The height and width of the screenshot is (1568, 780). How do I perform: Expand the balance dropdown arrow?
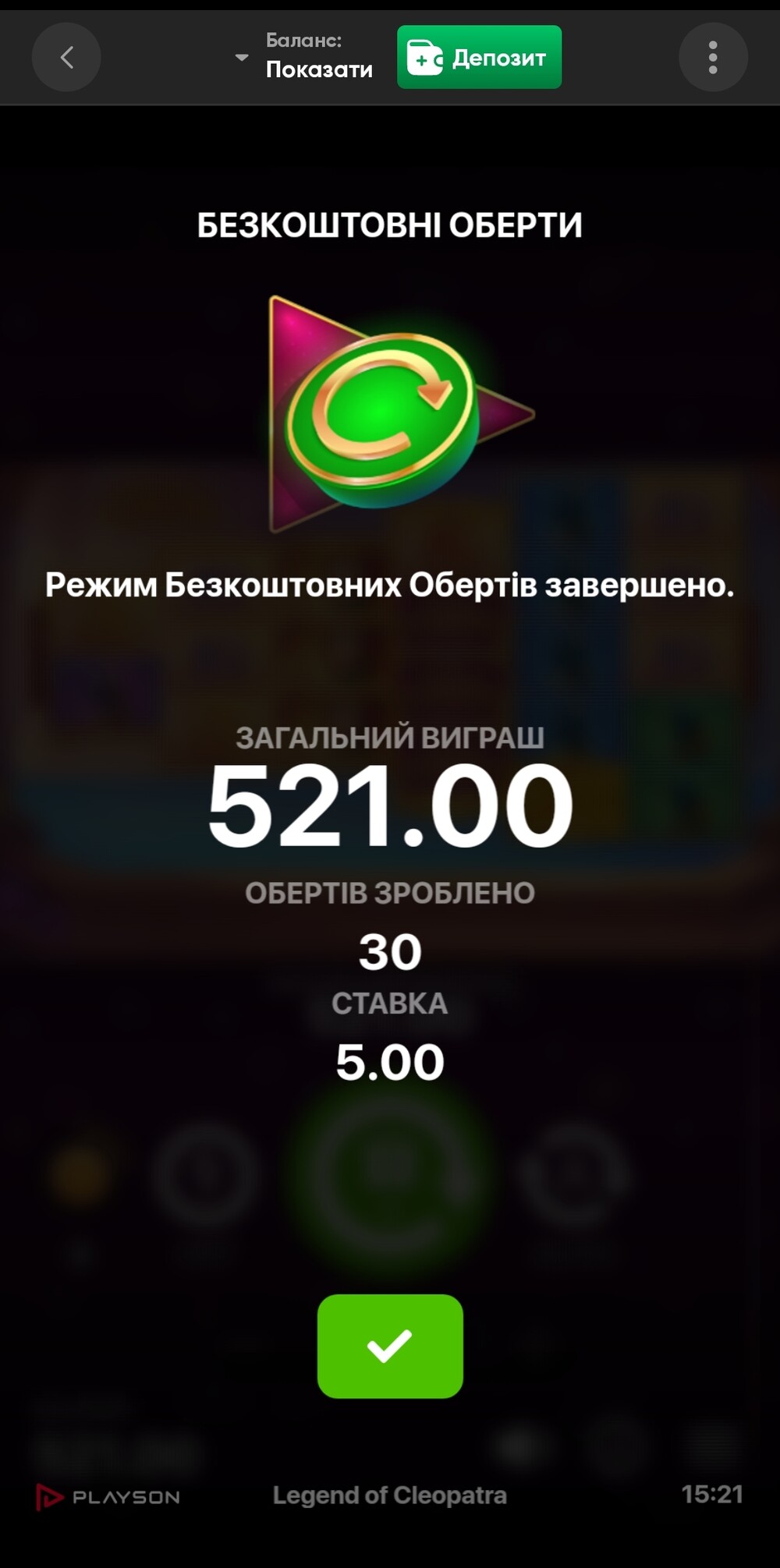click(x=242, y=57)
